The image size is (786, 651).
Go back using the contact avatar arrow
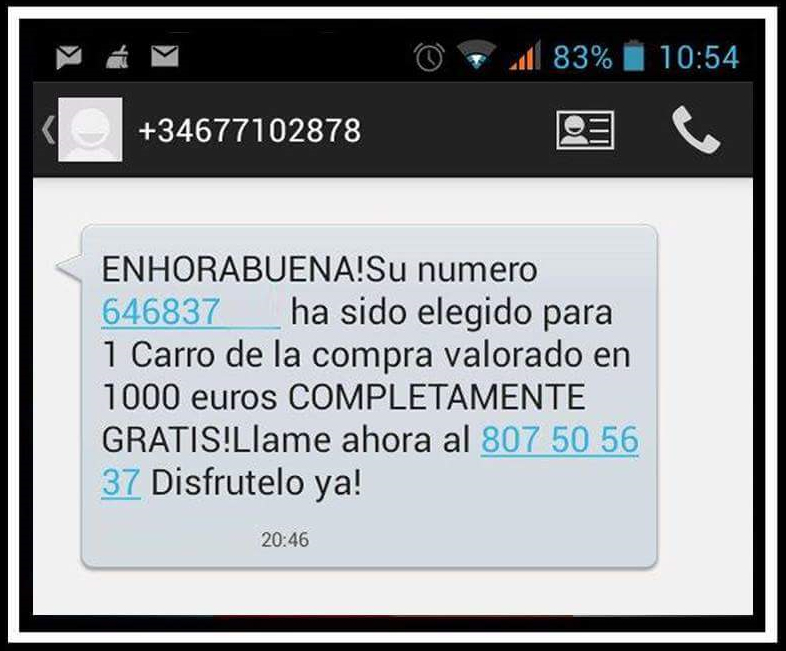tap(49, 130)
